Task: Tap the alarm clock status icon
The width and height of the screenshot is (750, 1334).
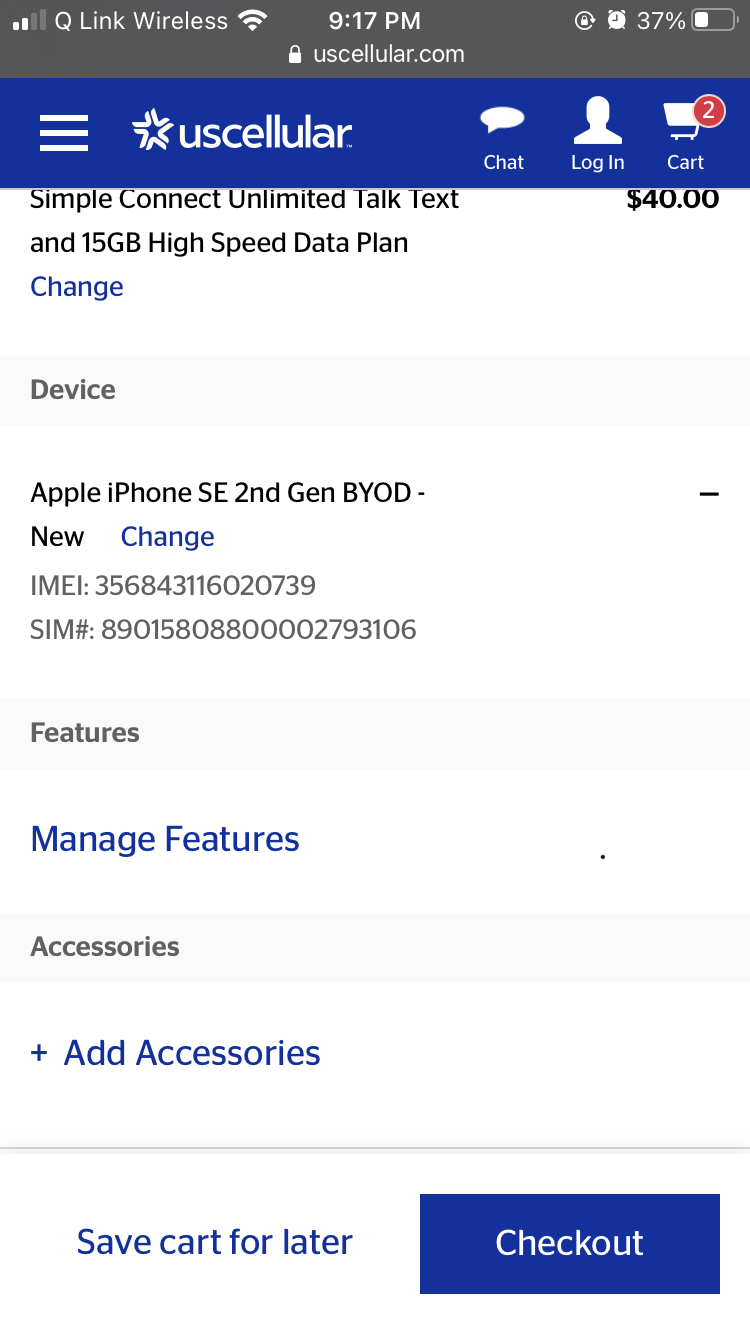Action: tap(617, 19)
